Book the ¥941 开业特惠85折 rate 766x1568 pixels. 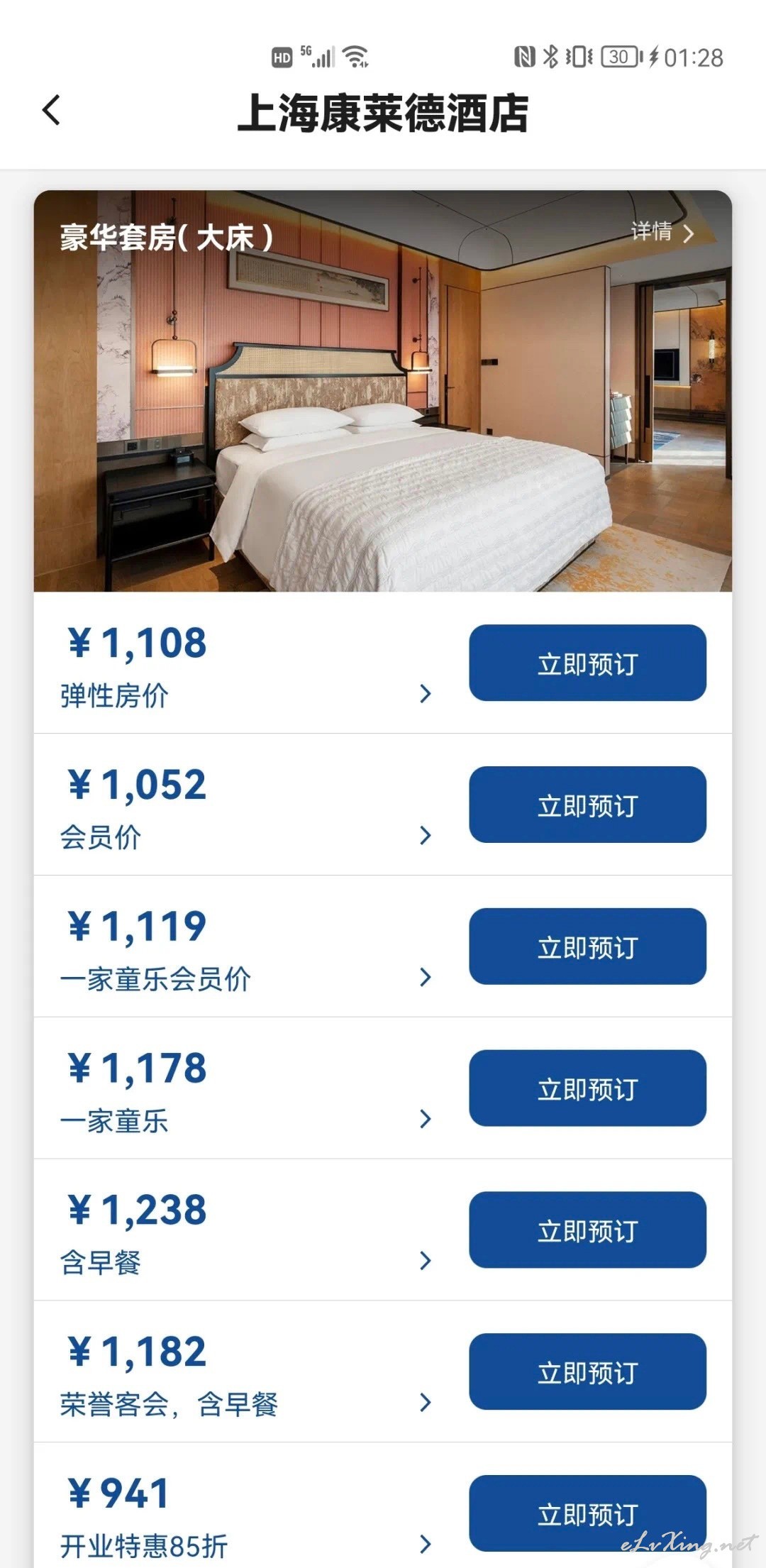coord(587,1513)
